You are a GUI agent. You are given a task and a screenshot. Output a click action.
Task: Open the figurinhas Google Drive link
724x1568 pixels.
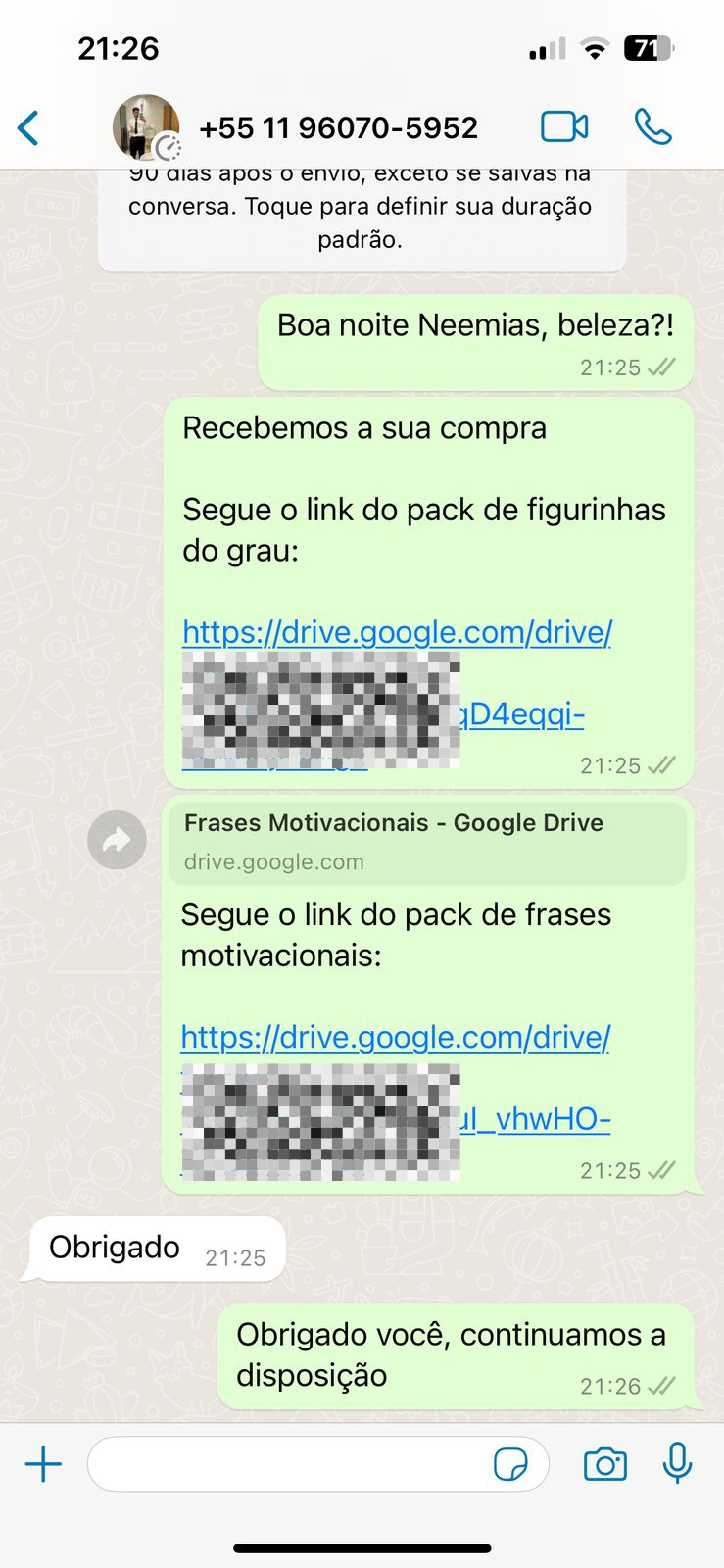pyautogui.click(x=395, y=632)
